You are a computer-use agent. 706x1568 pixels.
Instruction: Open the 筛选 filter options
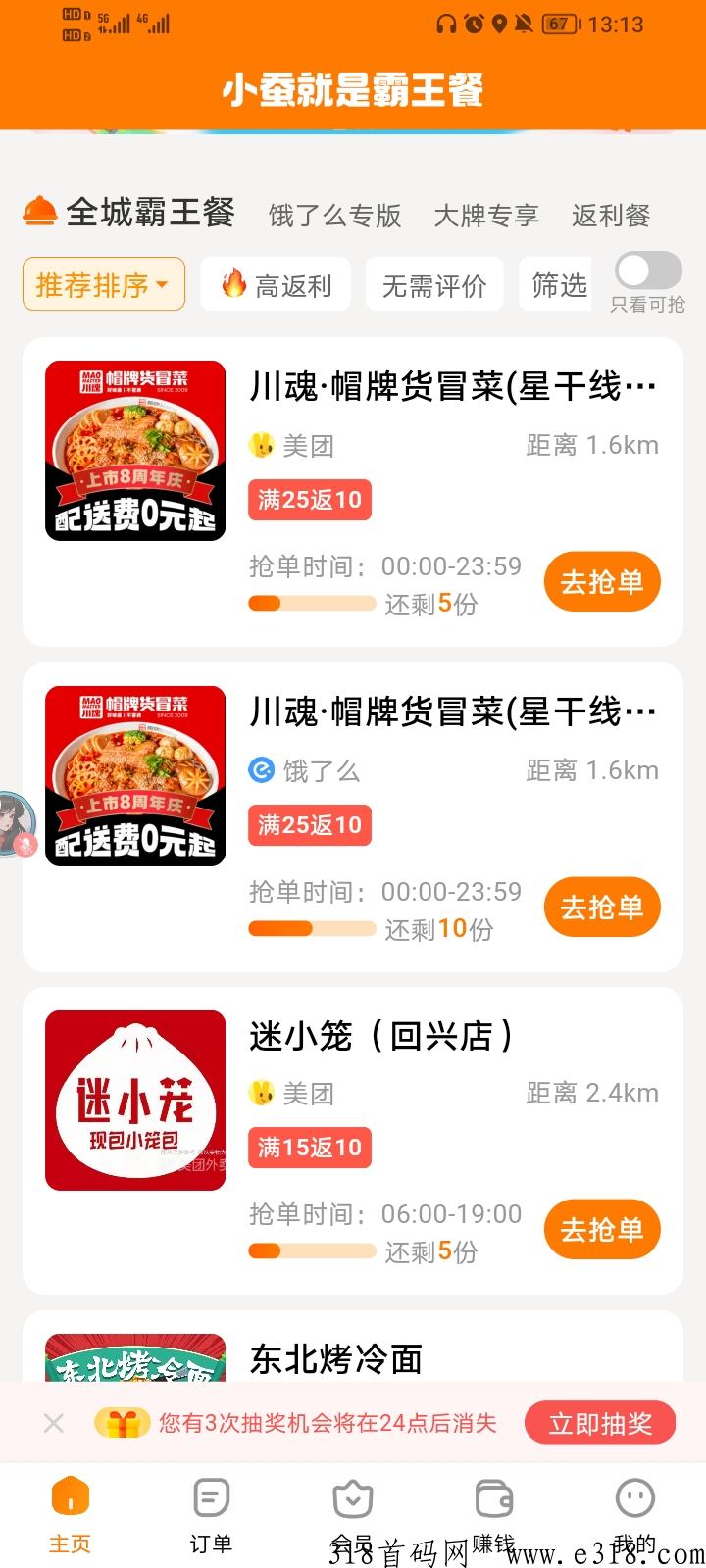click(558, 285)
